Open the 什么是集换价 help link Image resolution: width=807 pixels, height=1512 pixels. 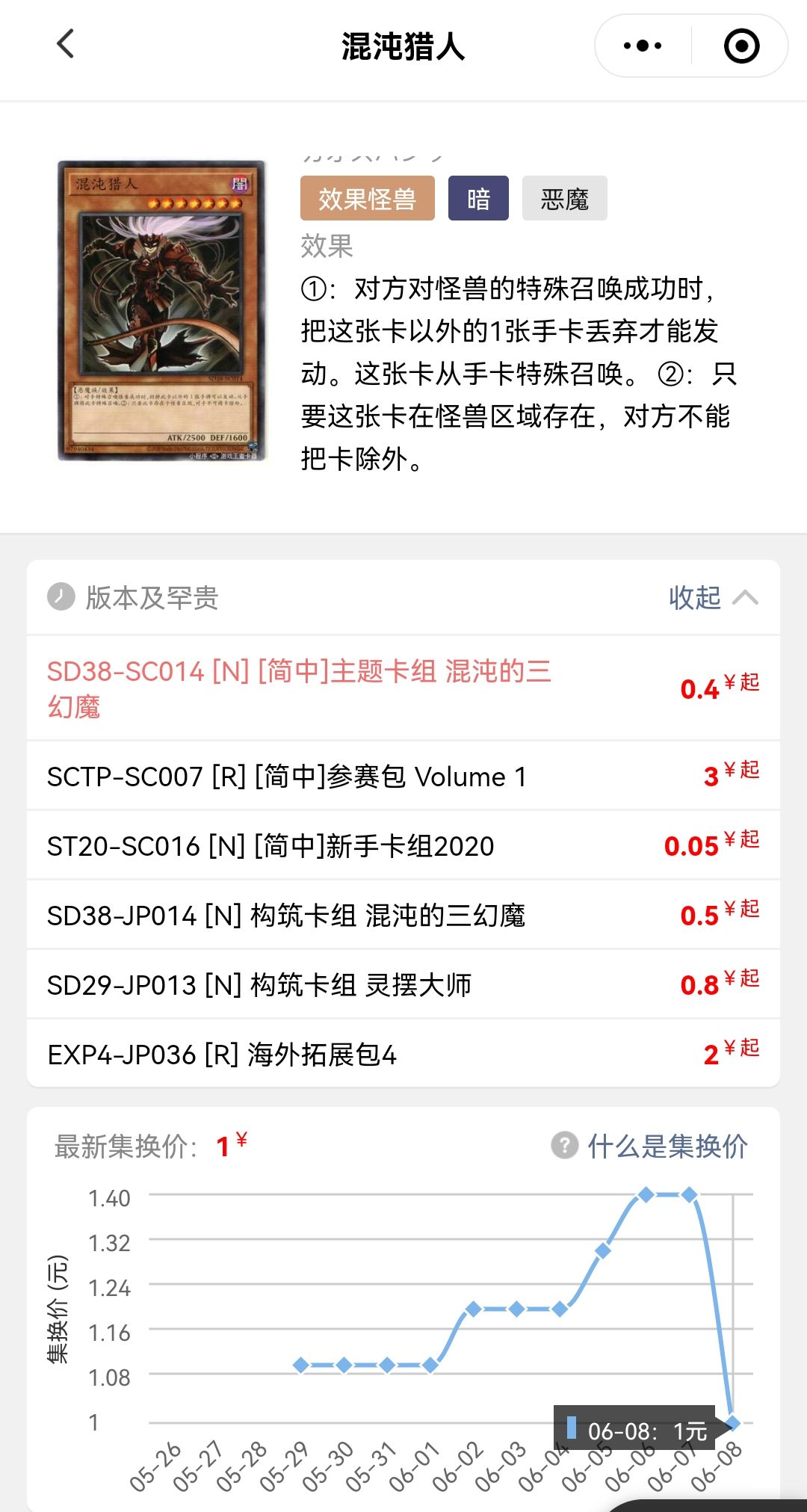click(650, 1146)
